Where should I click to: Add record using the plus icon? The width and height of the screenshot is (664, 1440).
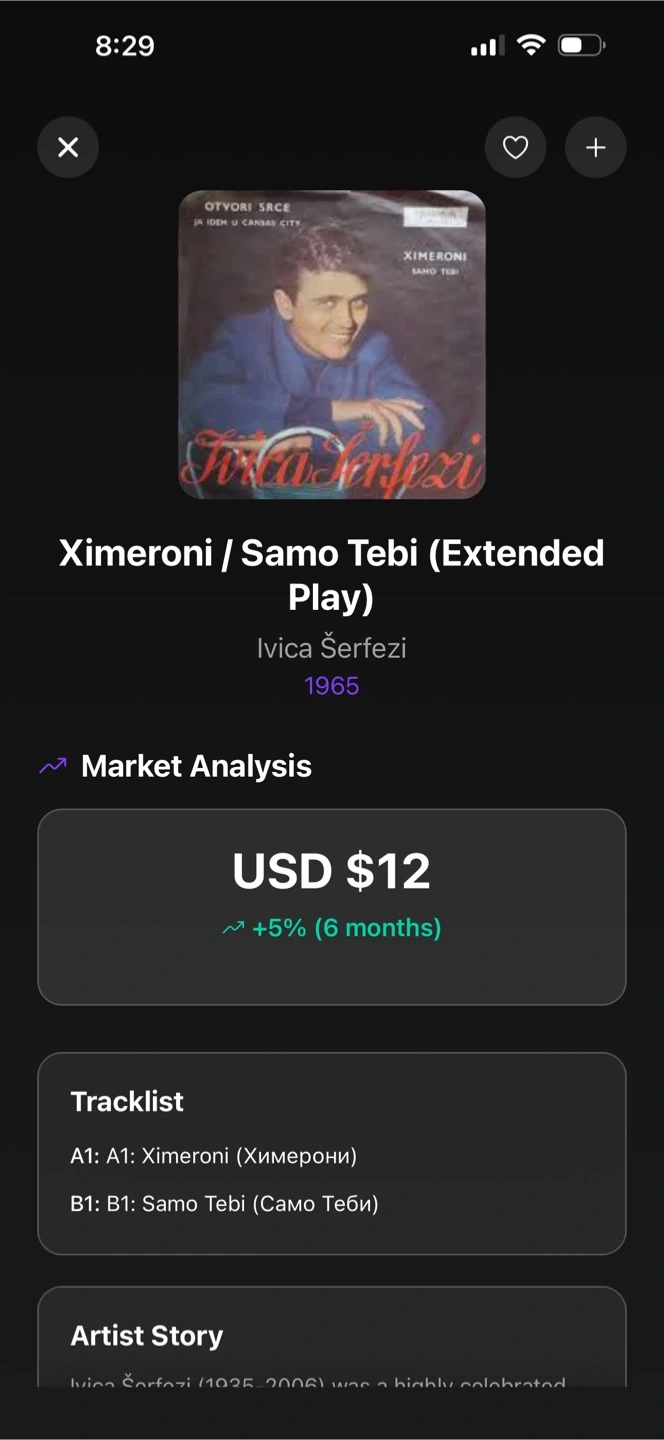(596, 148)
